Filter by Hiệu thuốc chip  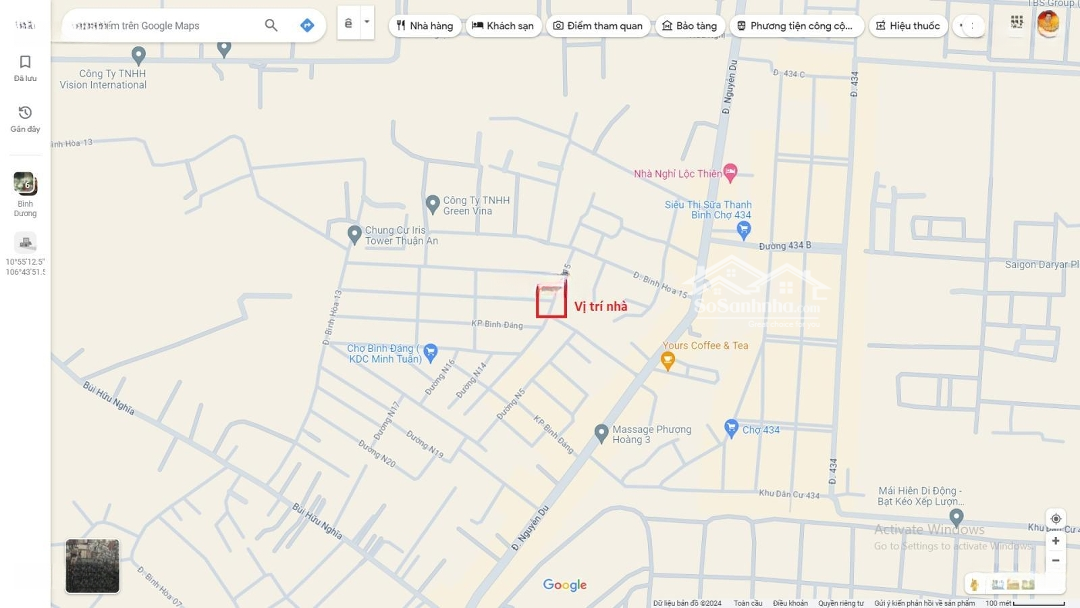(908, 25)
